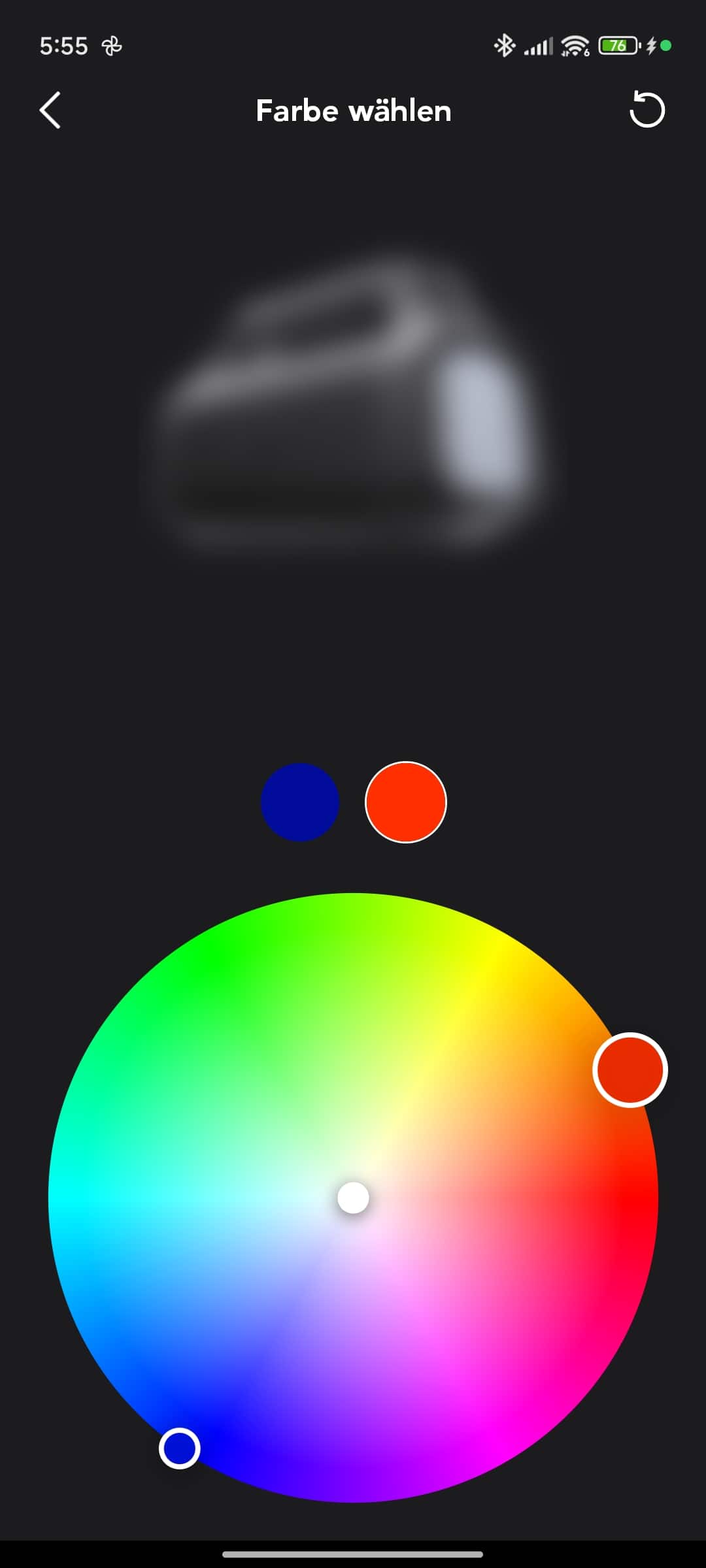Select the dark blue color swatch
The image size is (706, 1568).
coord(300,802)
